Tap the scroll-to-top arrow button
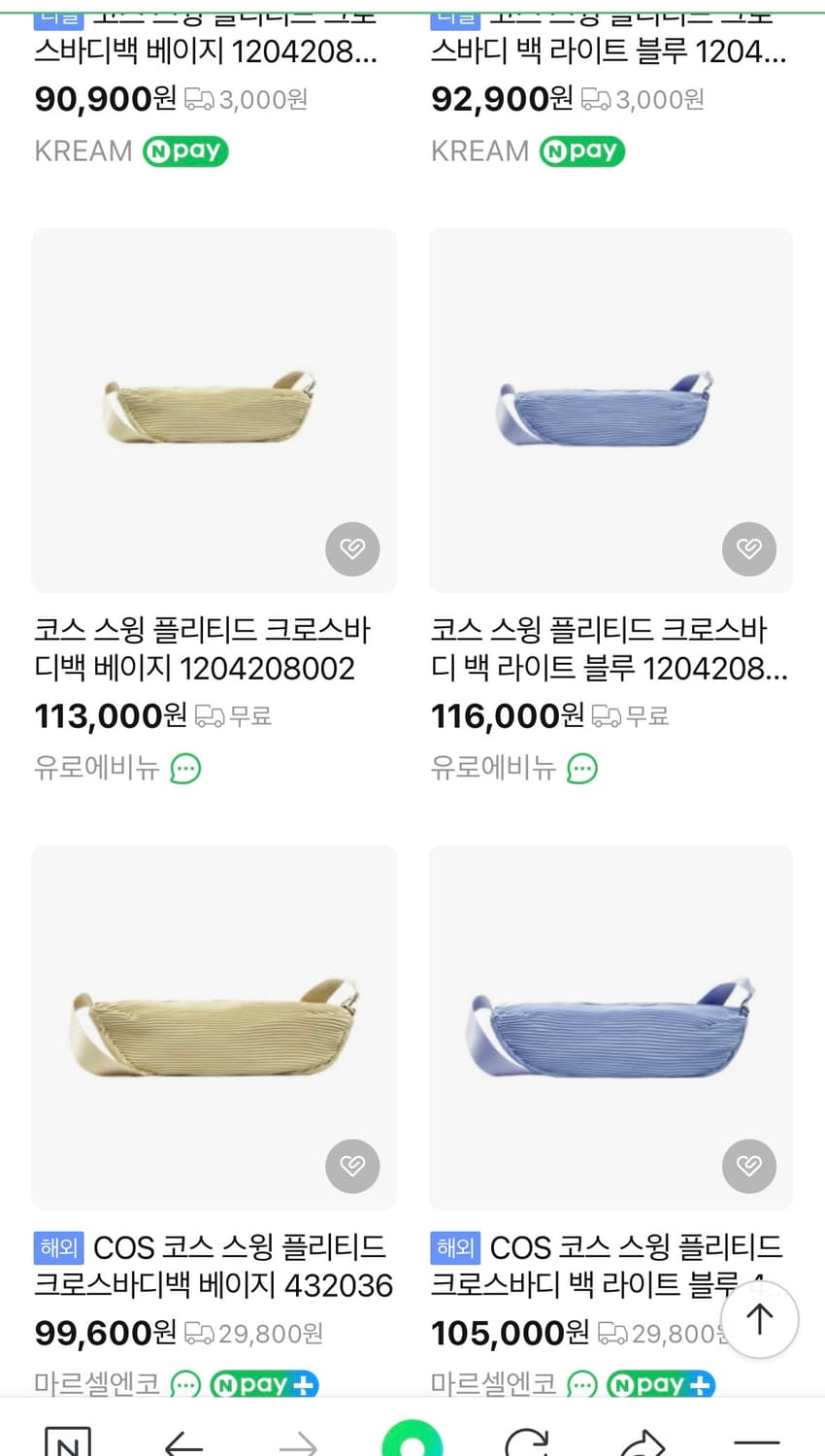The width and height of the screenshot is (825, 1456). (x=759, y=1319)
